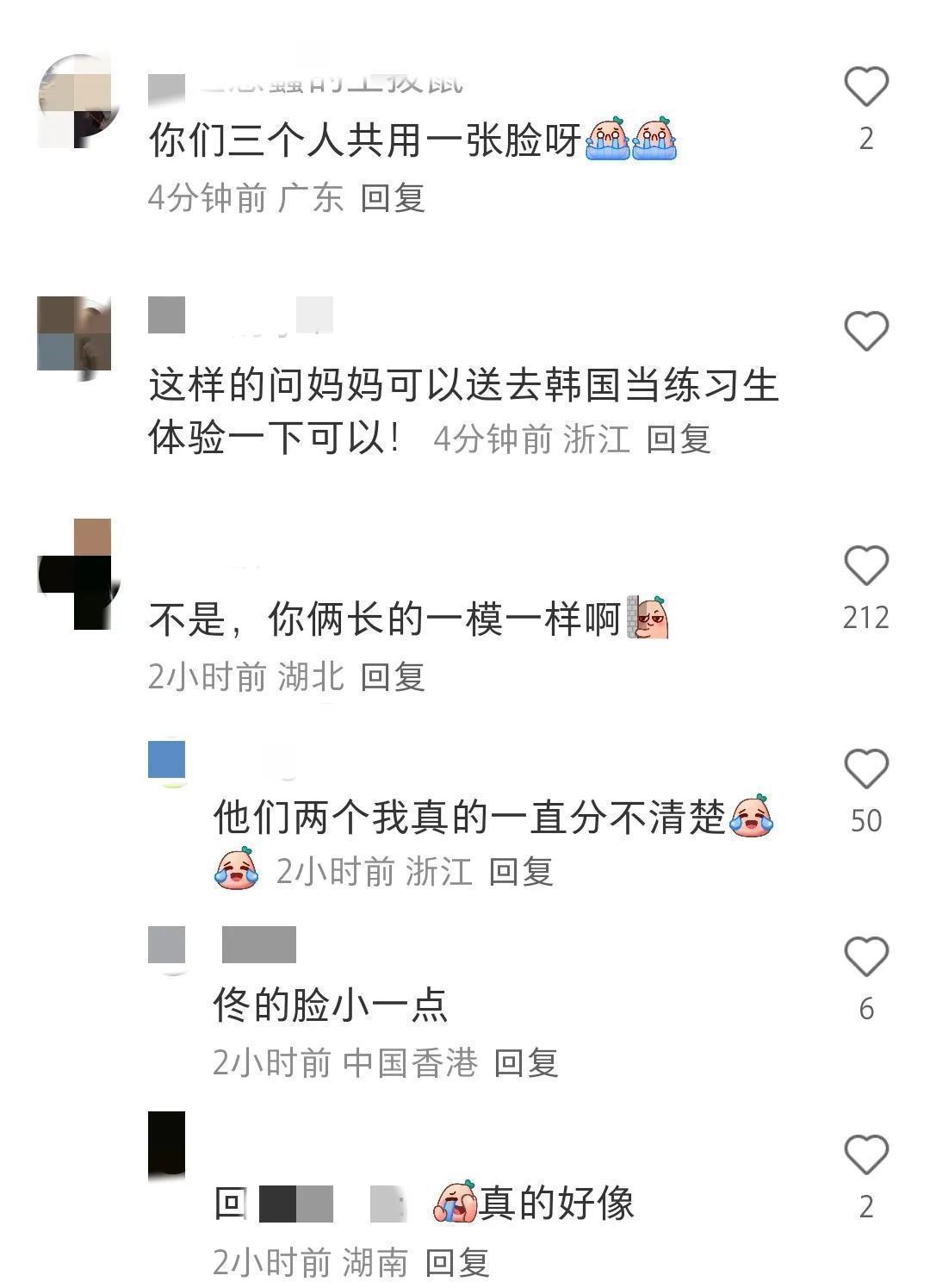Like the comment '你们三个人共用一张脸呀'
Viewport: 930px width, 1288px height.
tap(865, 87)
